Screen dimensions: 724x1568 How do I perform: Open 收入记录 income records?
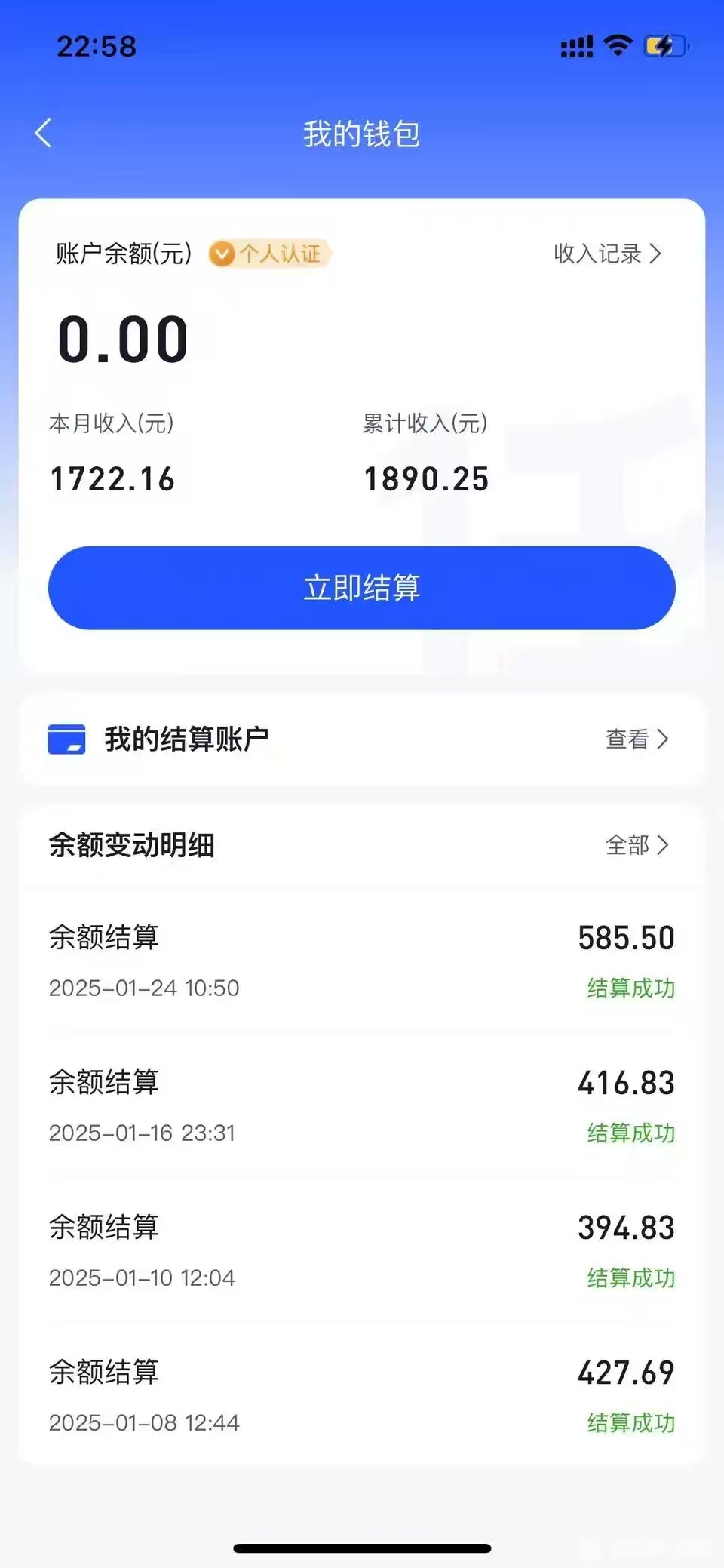point(607,254)
